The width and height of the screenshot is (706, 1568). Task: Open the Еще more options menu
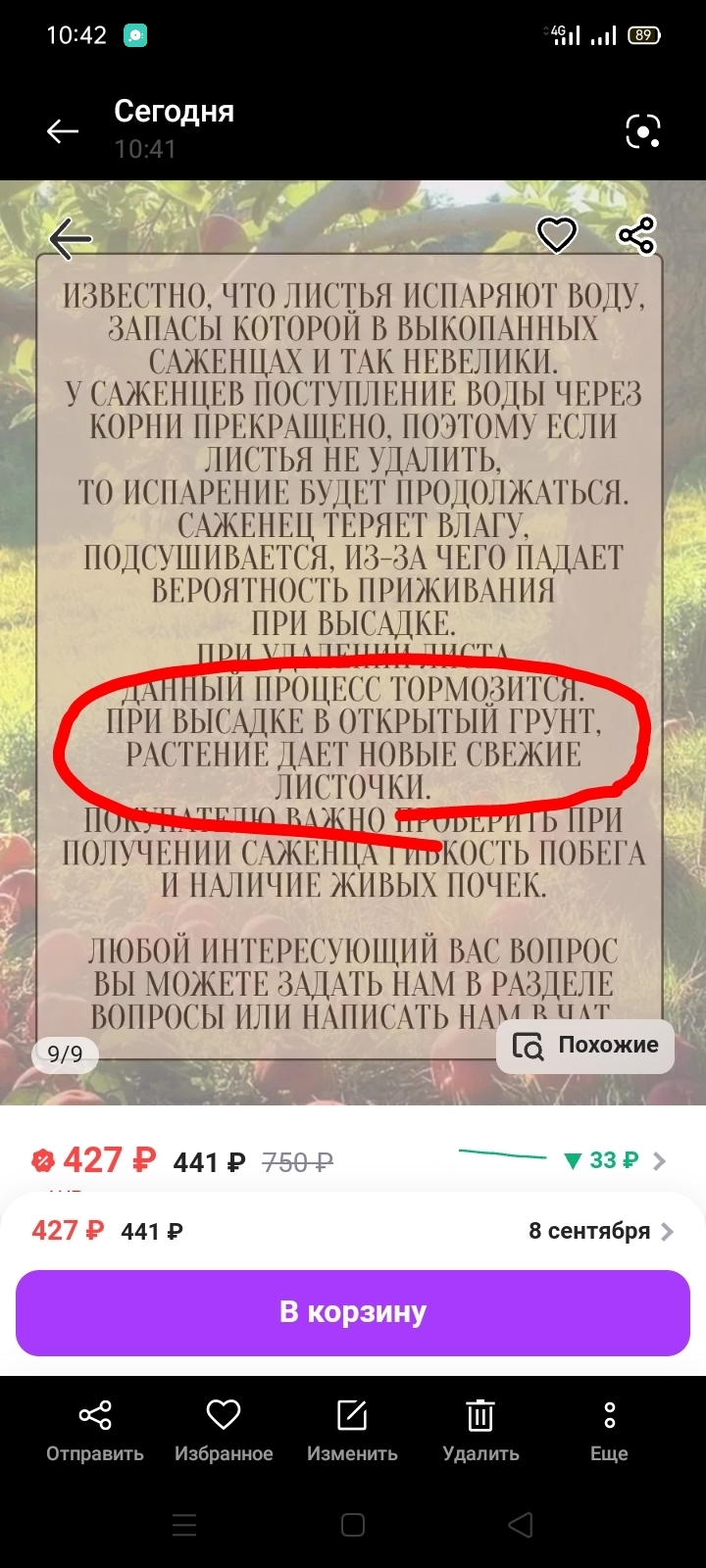[609, 1431]
